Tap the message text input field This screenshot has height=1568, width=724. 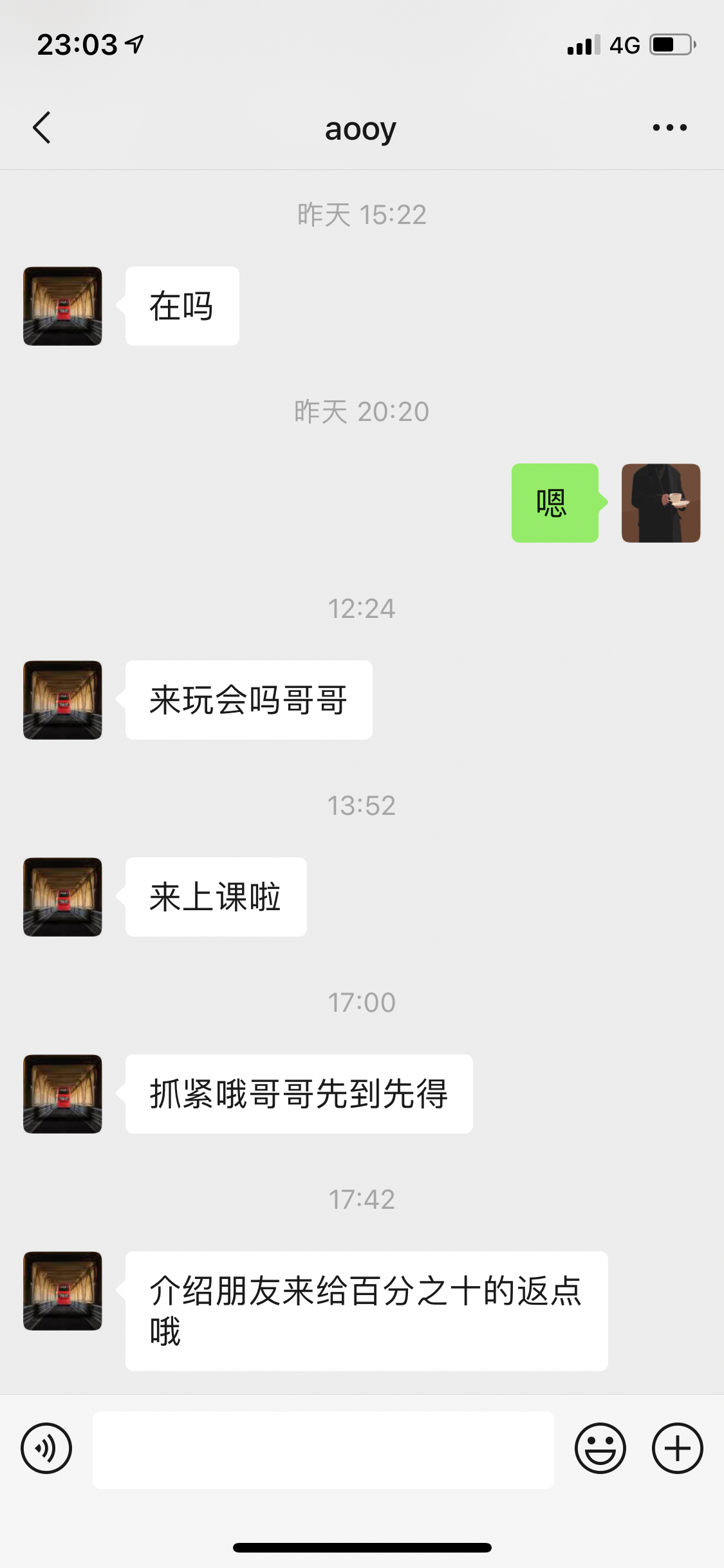click(x=323, y=1449)
